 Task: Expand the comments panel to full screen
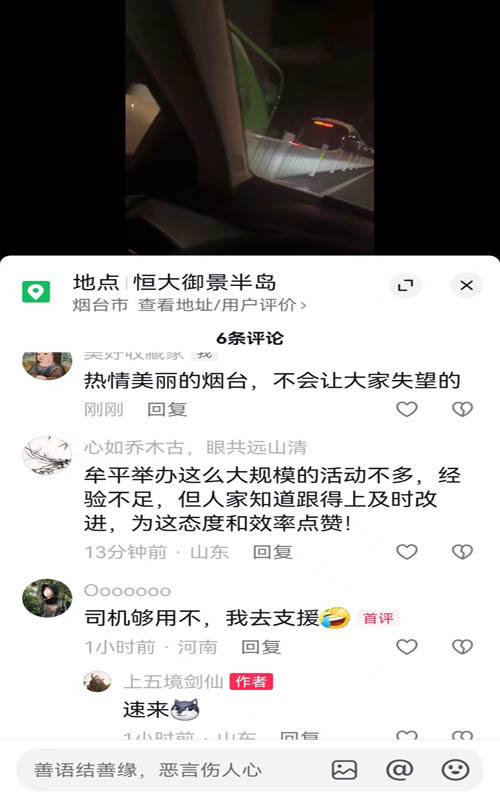tap(405, 285)
